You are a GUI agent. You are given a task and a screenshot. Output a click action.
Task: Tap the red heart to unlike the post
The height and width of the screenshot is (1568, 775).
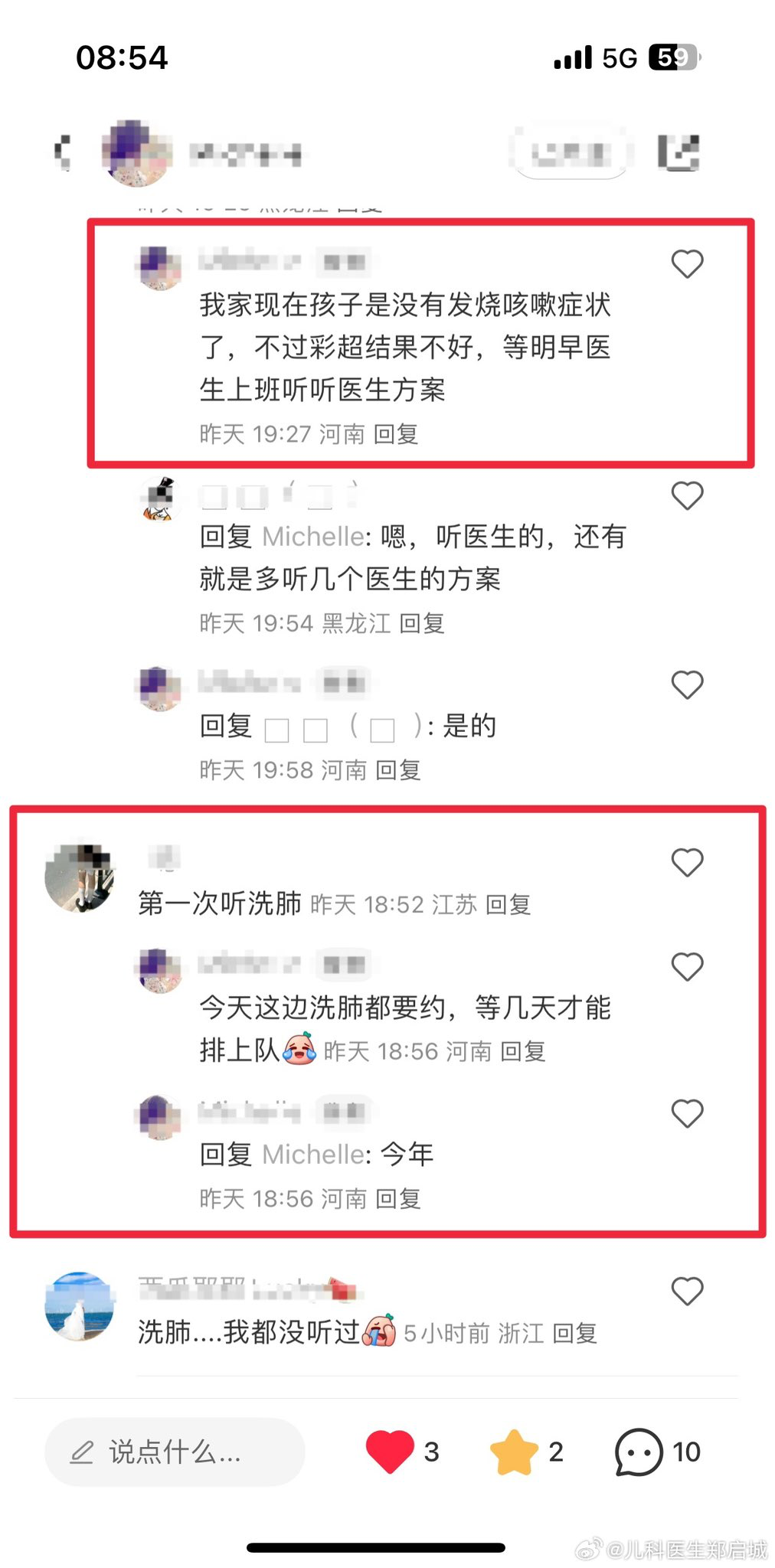390,1451
